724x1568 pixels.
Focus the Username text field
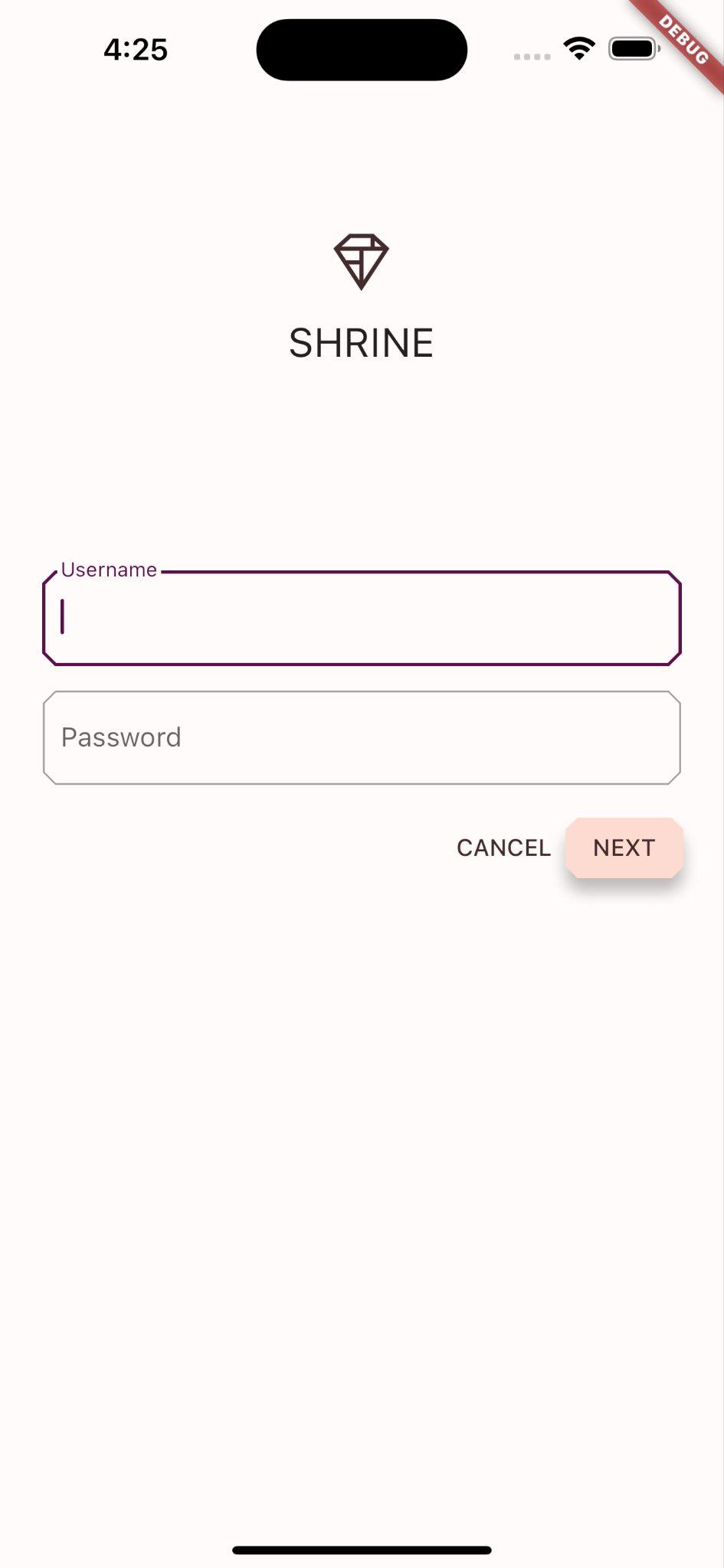point(362,618)
